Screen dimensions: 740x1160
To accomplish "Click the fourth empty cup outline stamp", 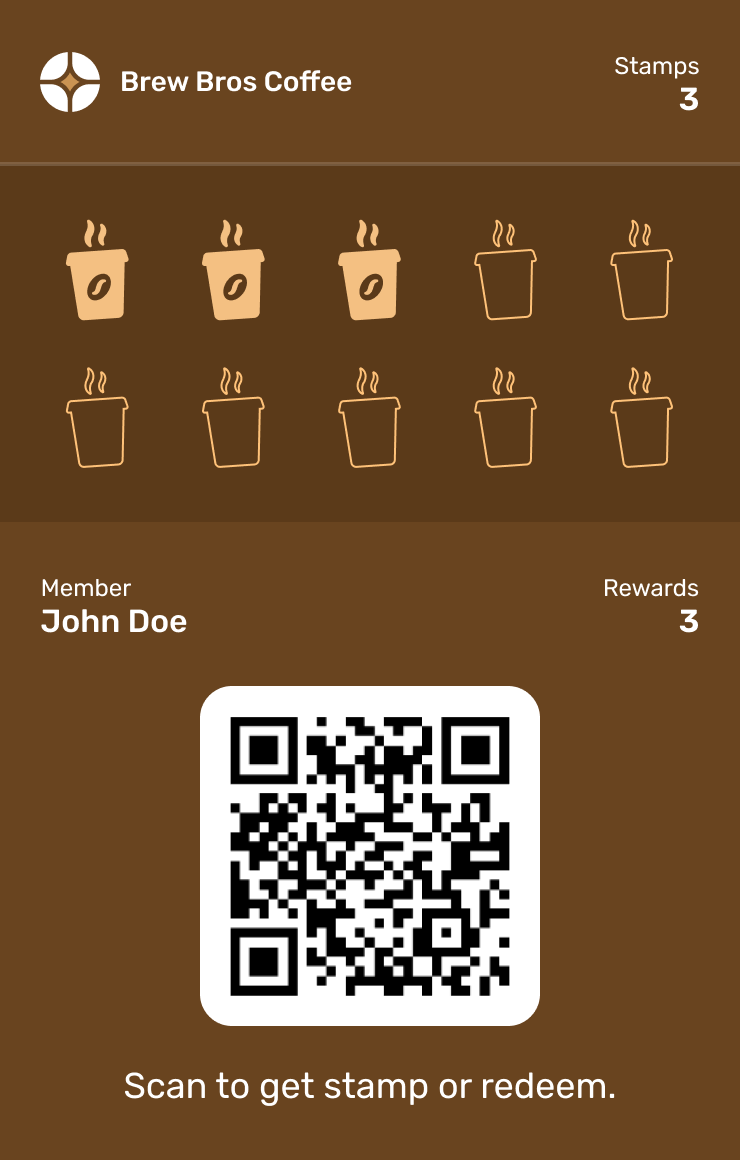I will point(506,275).
